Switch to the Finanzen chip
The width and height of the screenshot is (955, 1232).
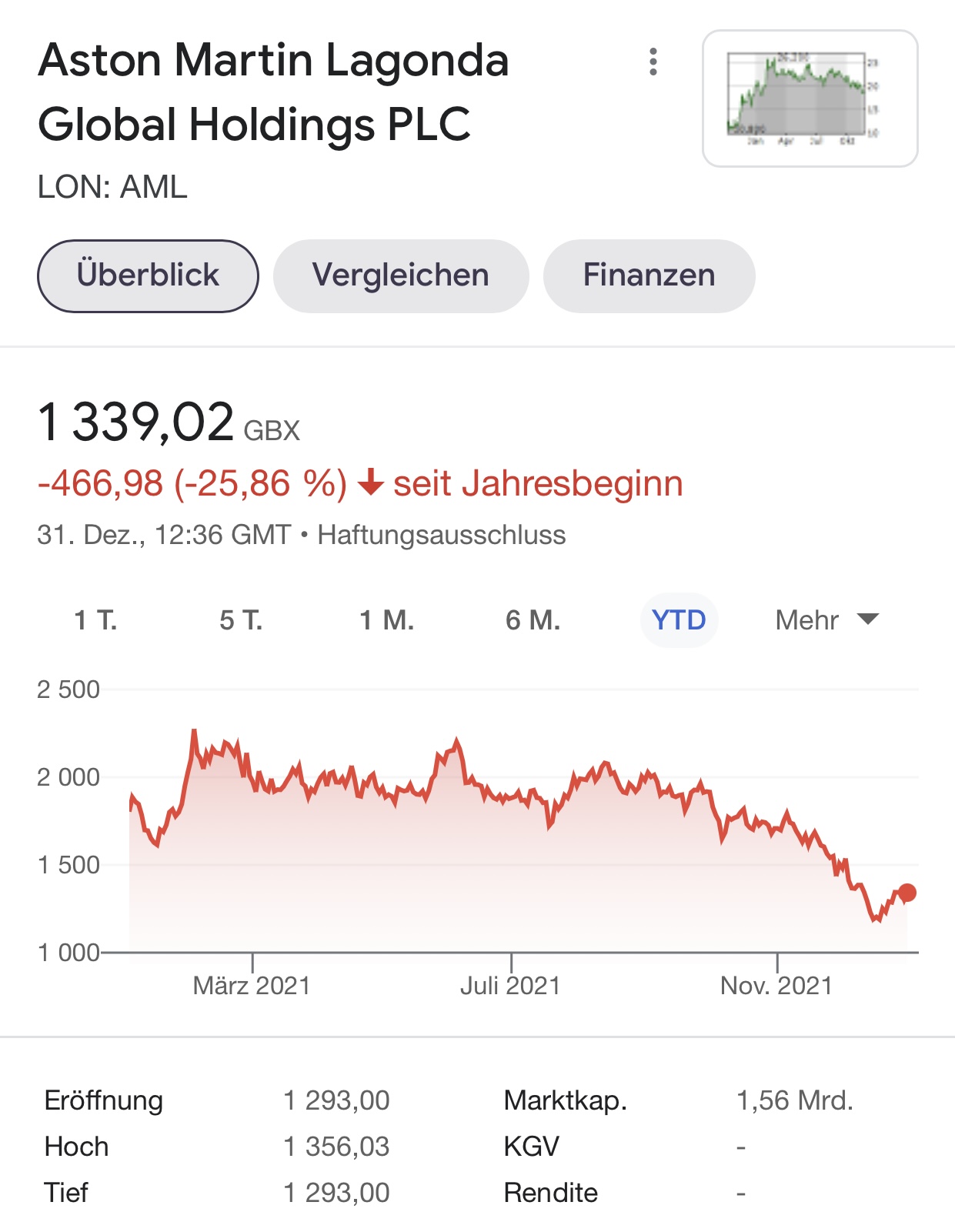pyautogui.click(x=649, y=275)
